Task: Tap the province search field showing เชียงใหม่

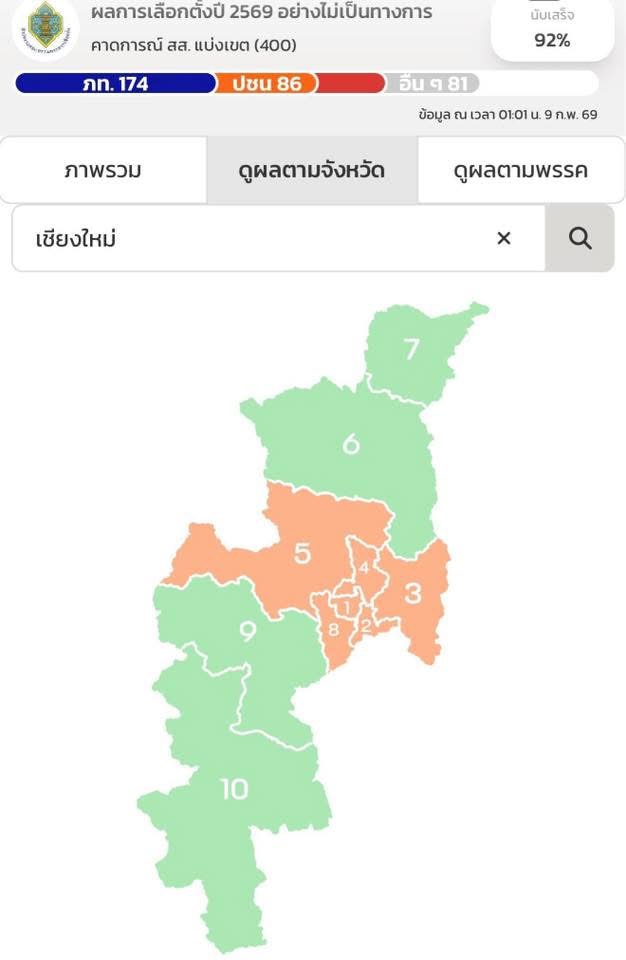Action: [260, 238]
